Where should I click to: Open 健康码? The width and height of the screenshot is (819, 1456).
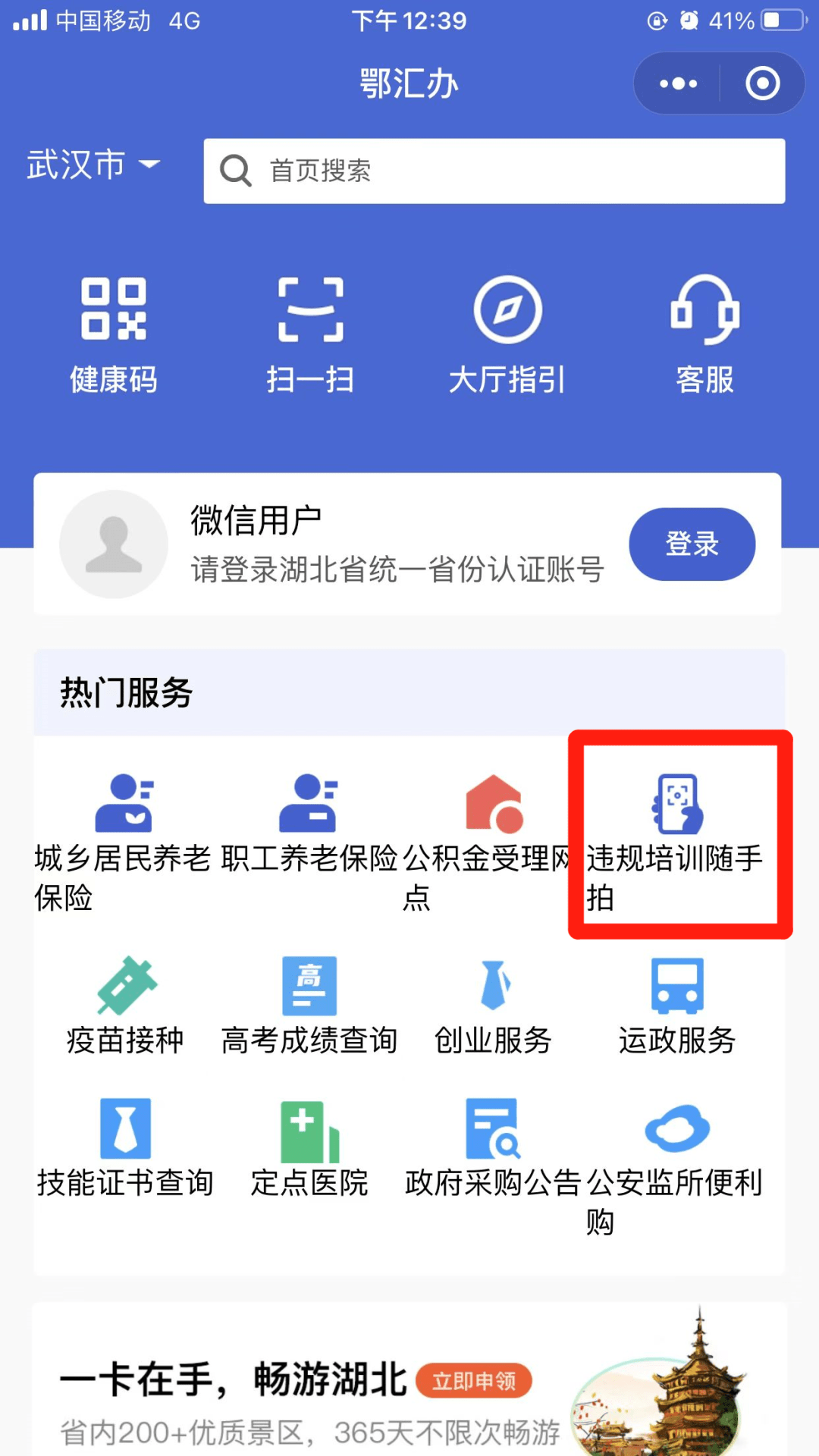click(114, 334)
